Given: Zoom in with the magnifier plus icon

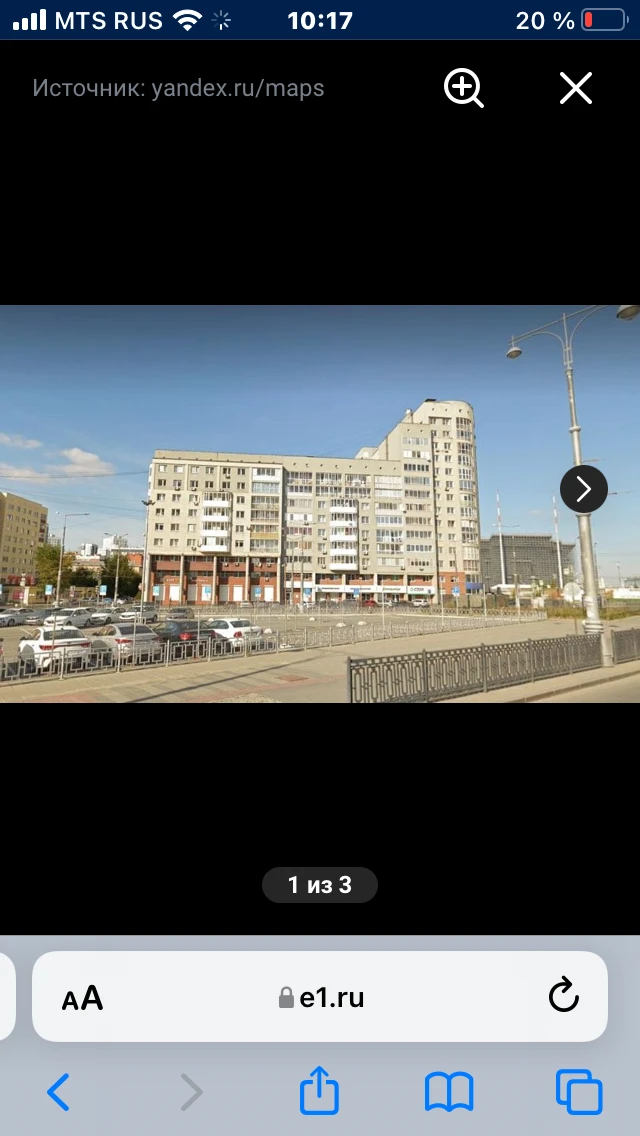Looking at the screenshot, I should [463, 88].
